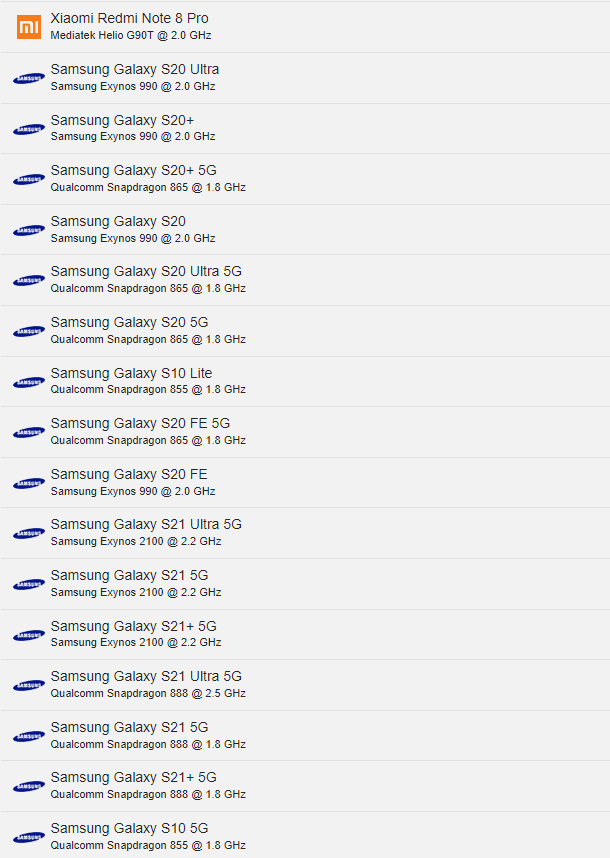The height and width of the screenshot is (858, 610).
Task: Select Samsung Galaxy S20 Ultra with Exynos 990
Action: 305,78
